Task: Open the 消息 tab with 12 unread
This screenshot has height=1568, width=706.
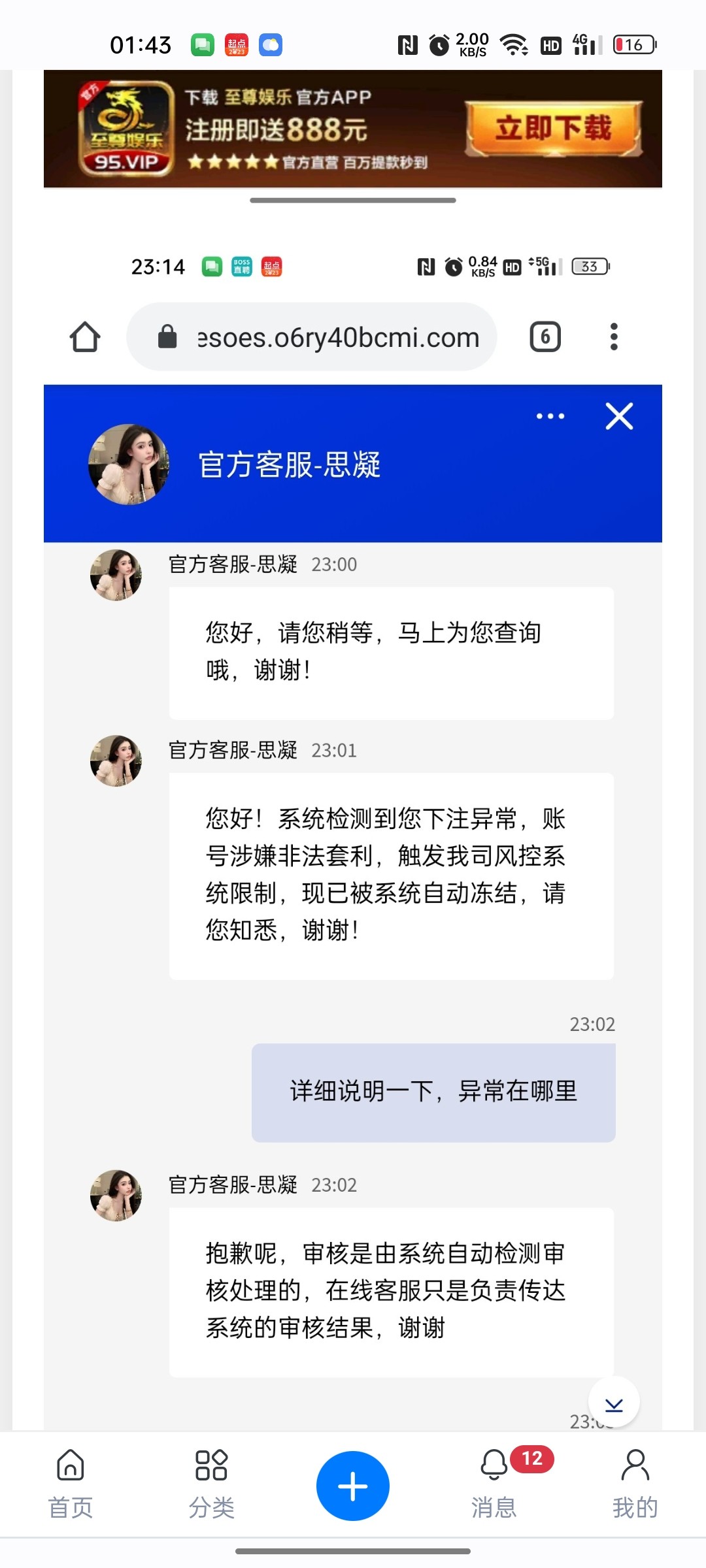Action: [495, 1484]
